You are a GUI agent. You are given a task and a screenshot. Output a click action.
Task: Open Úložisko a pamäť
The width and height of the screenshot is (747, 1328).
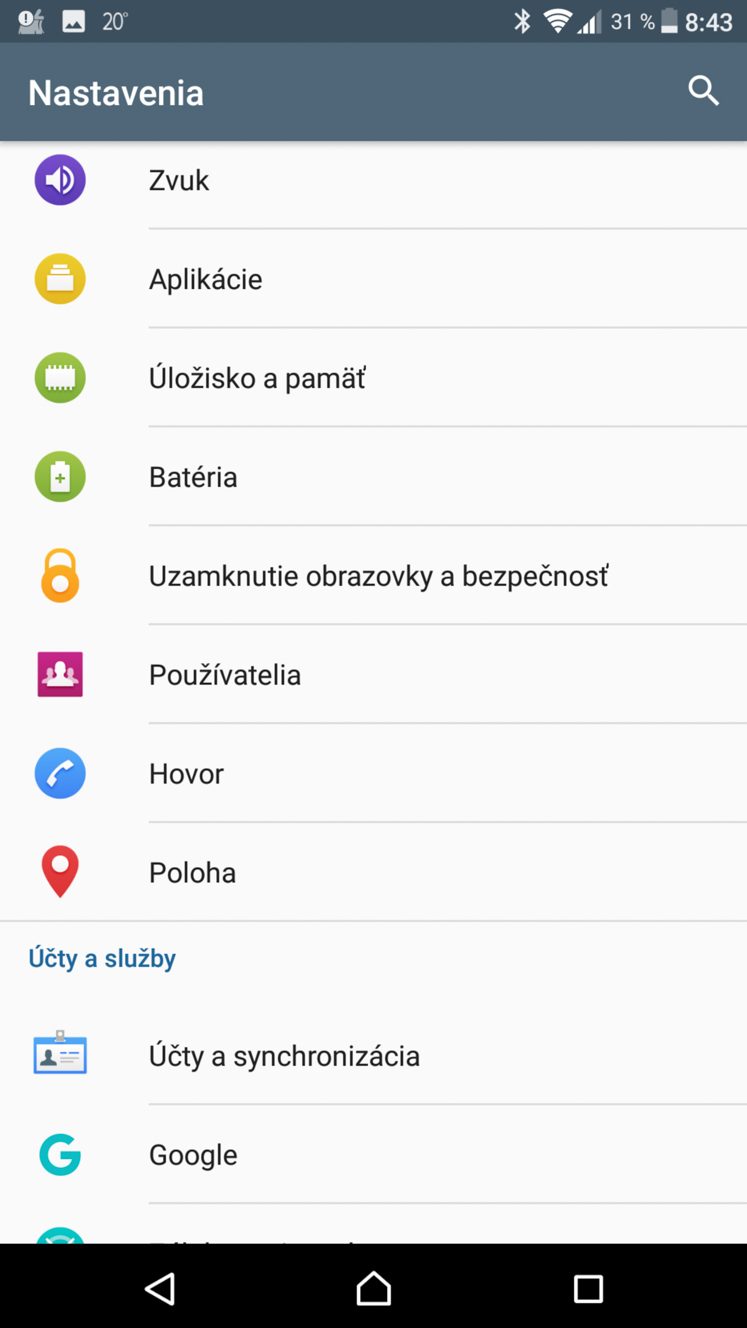(x=373, y=378)
